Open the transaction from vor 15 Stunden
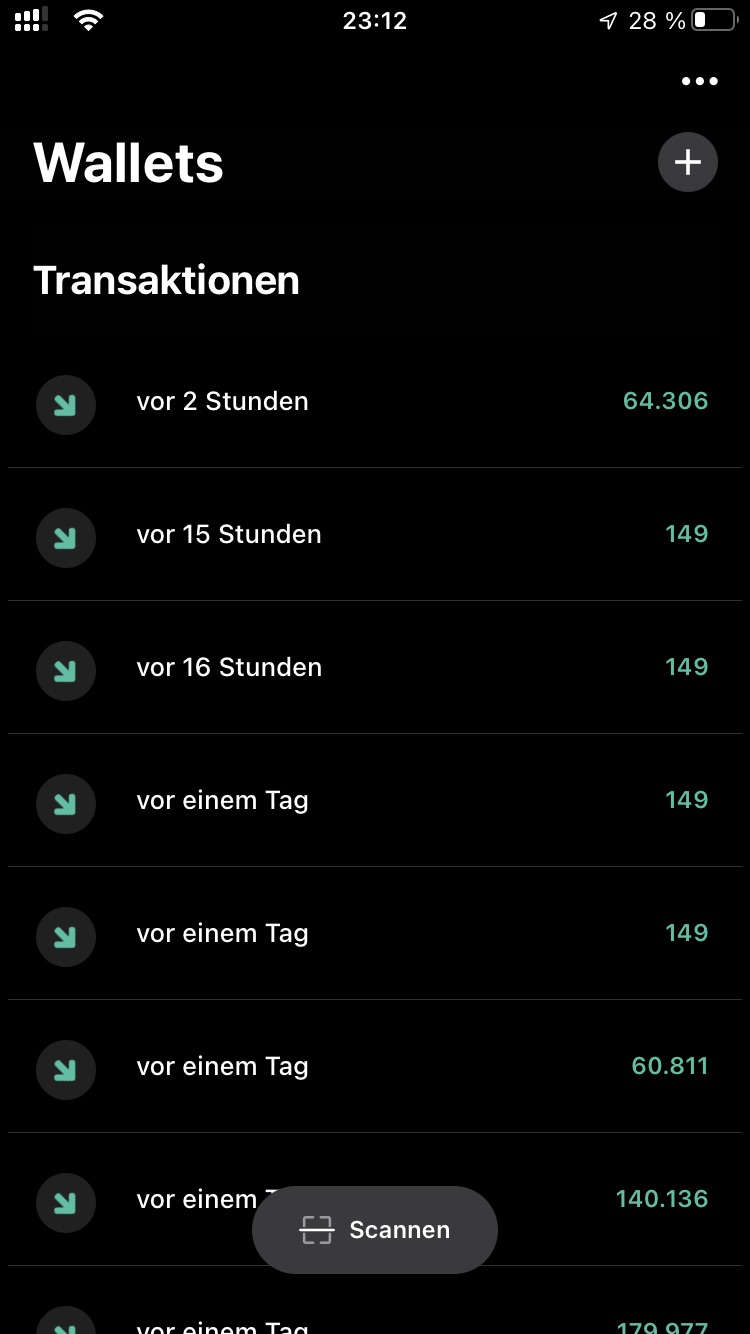The image size is (750, 1334). [x=375, y=535]
